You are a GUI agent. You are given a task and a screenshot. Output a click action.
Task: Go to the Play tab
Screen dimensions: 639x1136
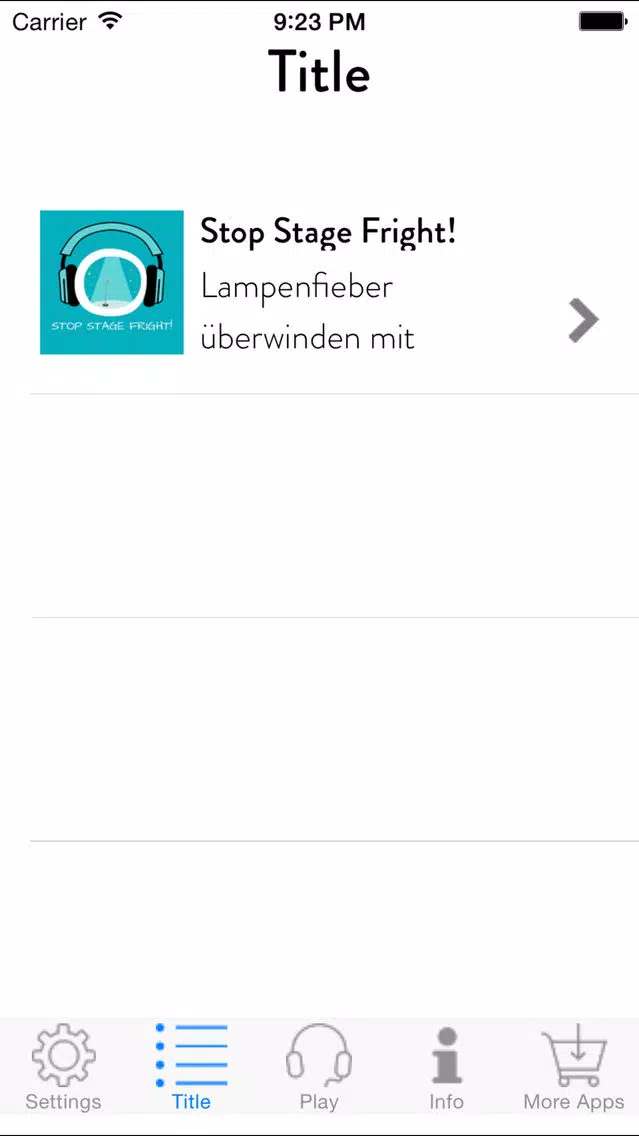[319, 1067]
